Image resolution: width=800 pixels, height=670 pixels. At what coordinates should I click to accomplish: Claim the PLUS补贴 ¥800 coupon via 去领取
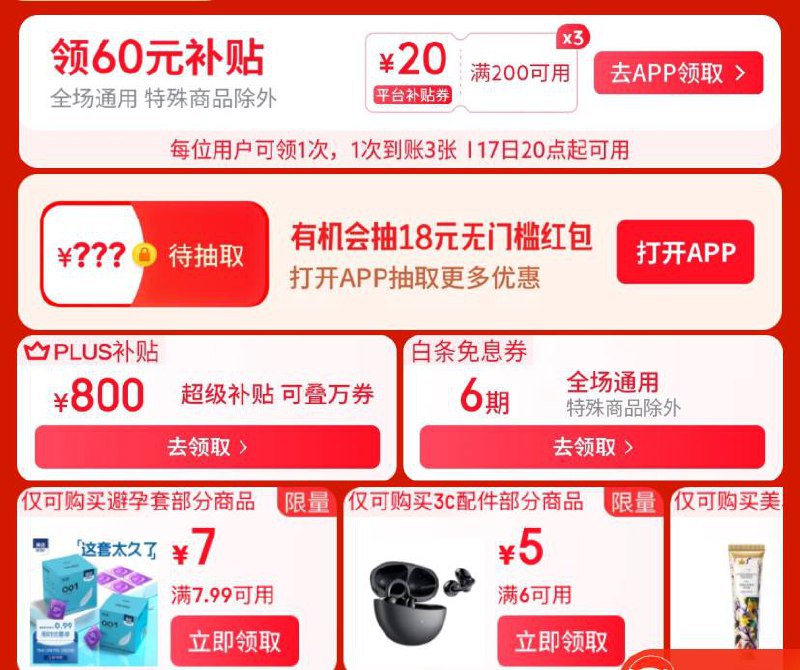207,447
